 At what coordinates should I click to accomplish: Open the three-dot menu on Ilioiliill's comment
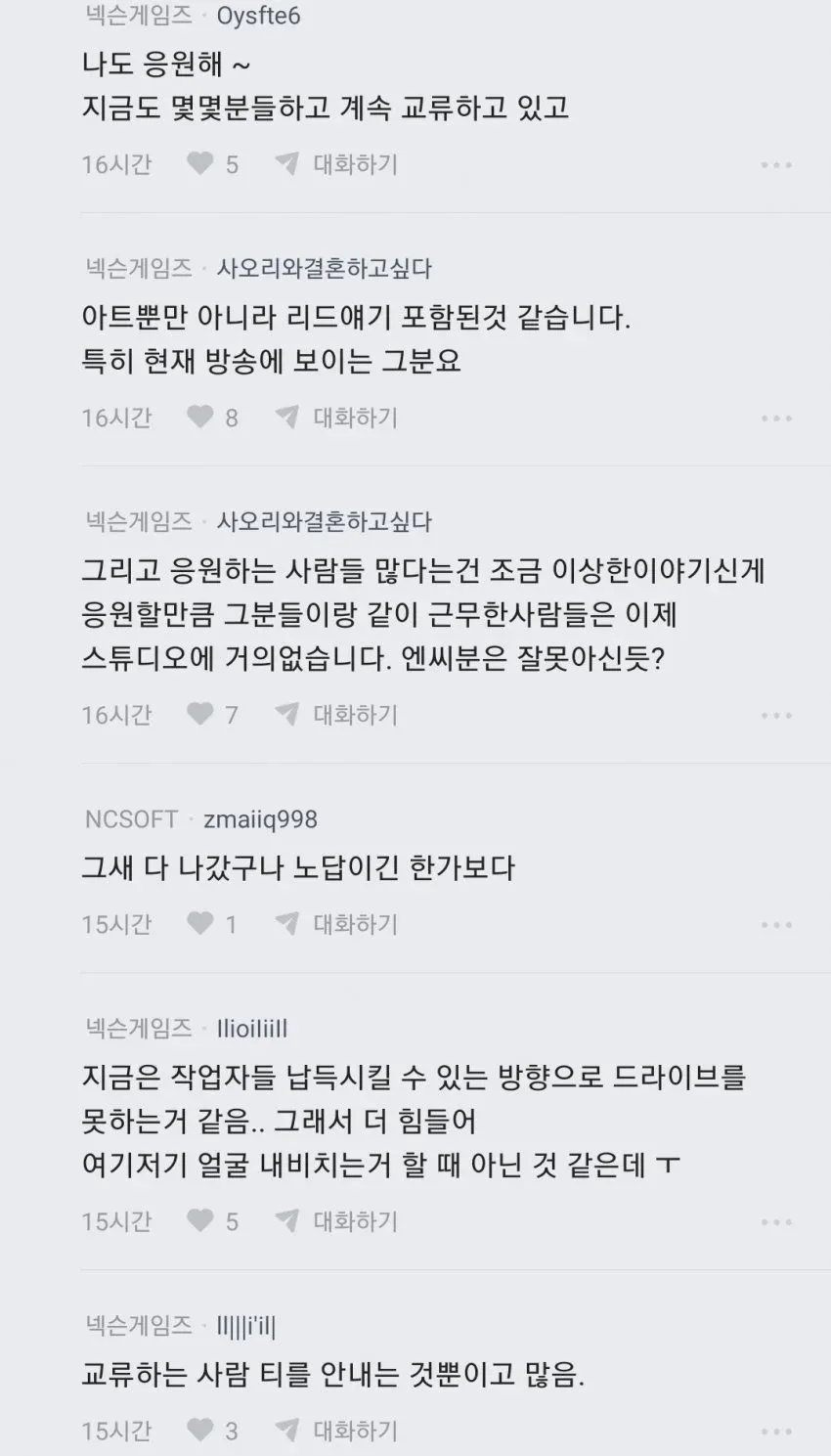coord(776,1221)
